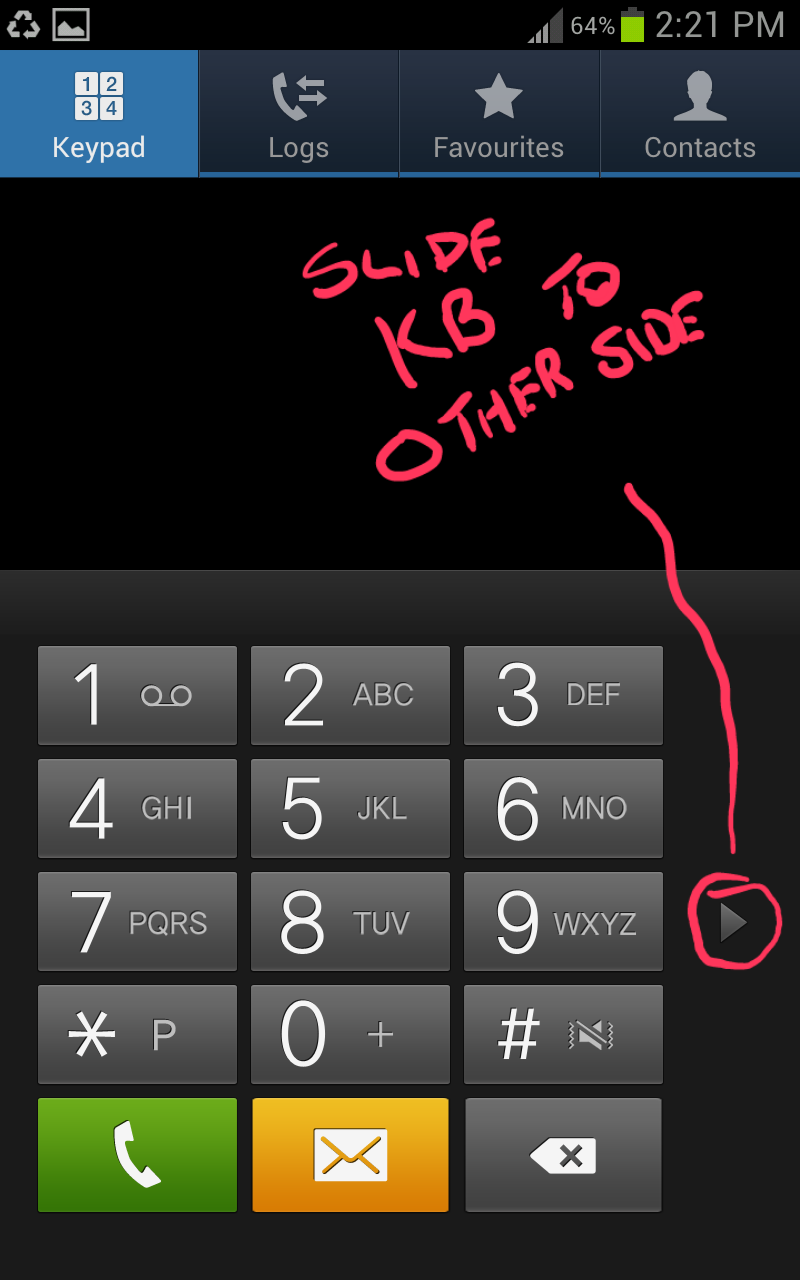Tap the 6 MNO key
Viewport: 800px width, 1280px height.
click(563, 808)
